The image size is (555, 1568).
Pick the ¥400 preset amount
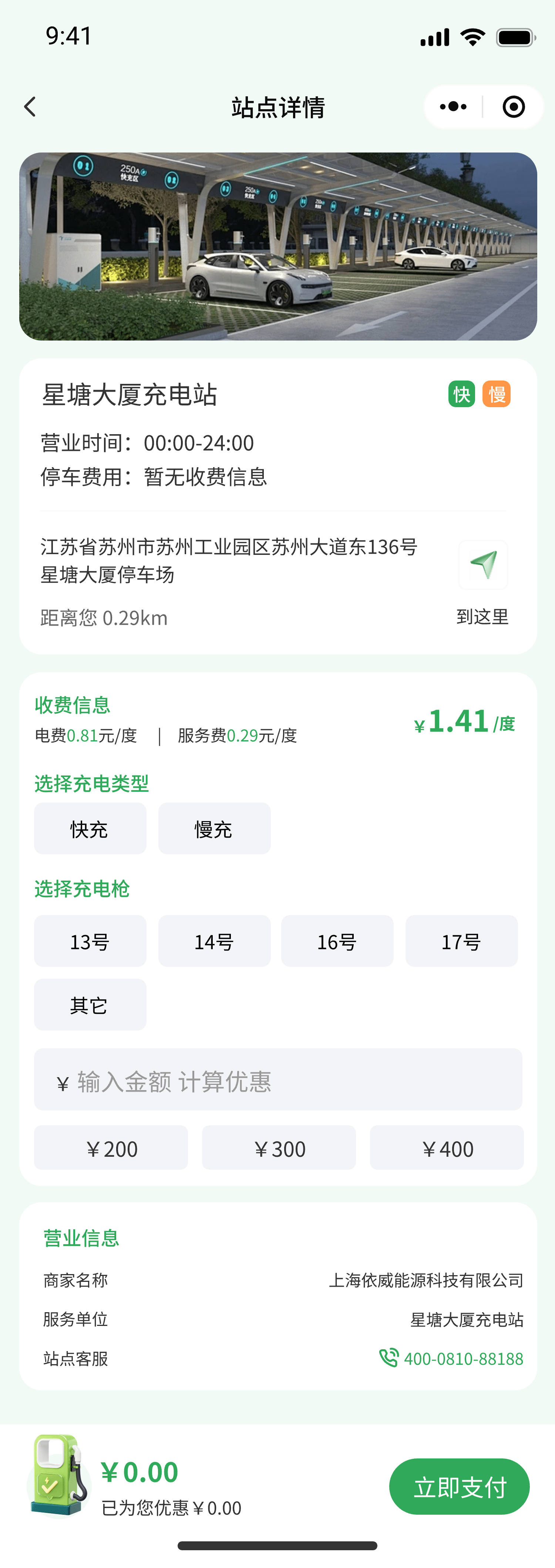tap(447, 1148)
